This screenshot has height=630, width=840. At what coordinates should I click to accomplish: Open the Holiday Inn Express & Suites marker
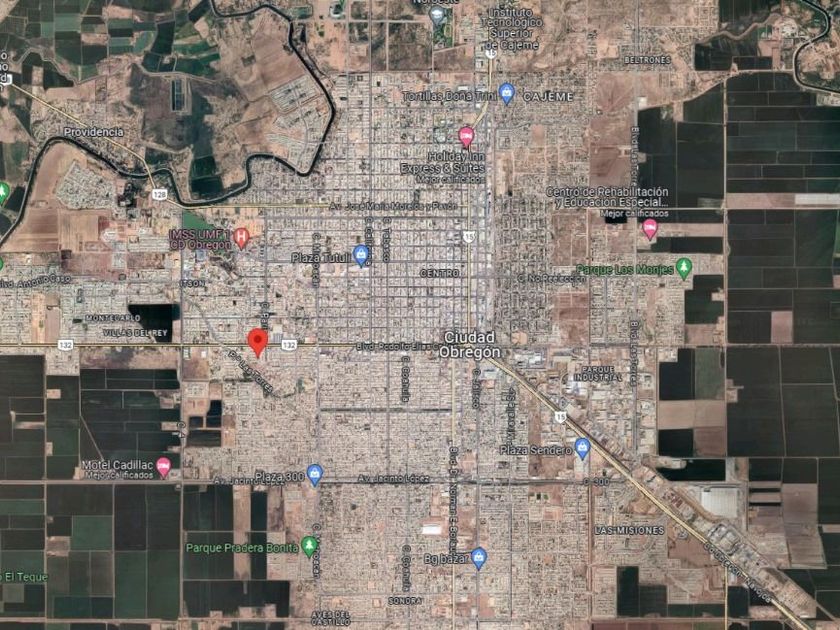466,137
